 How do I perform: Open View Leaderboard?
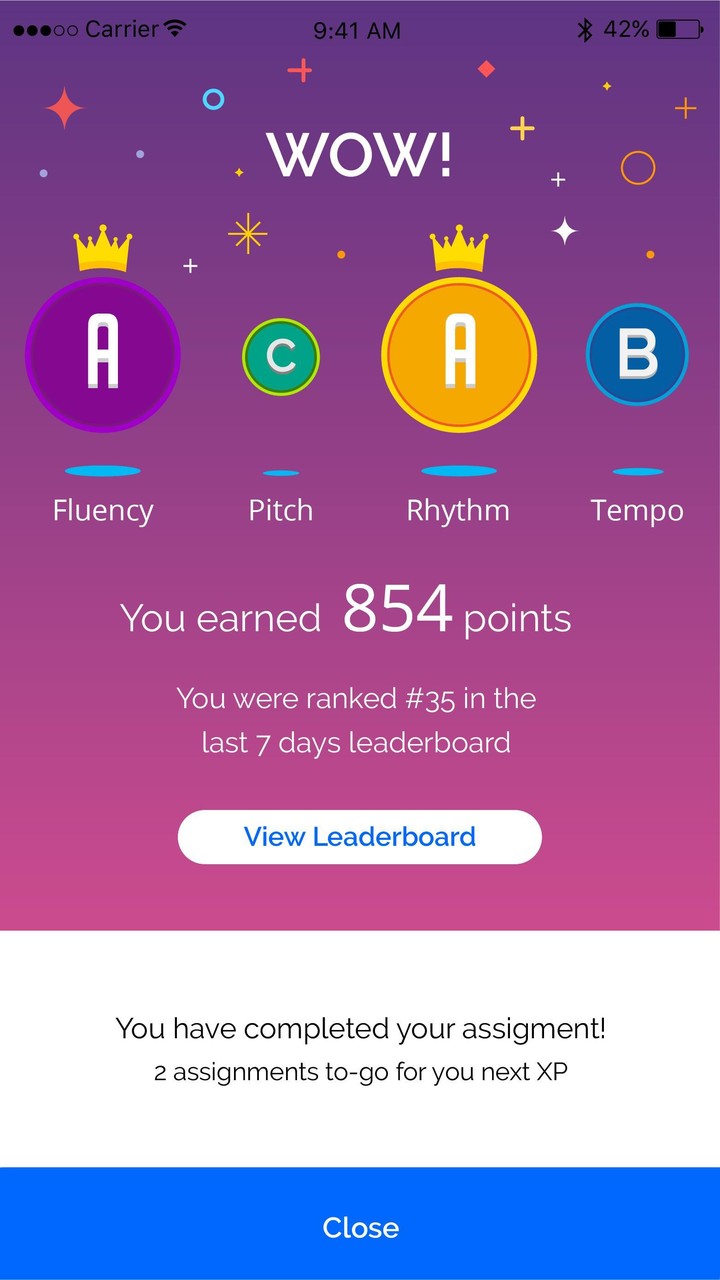coord(360,837)
